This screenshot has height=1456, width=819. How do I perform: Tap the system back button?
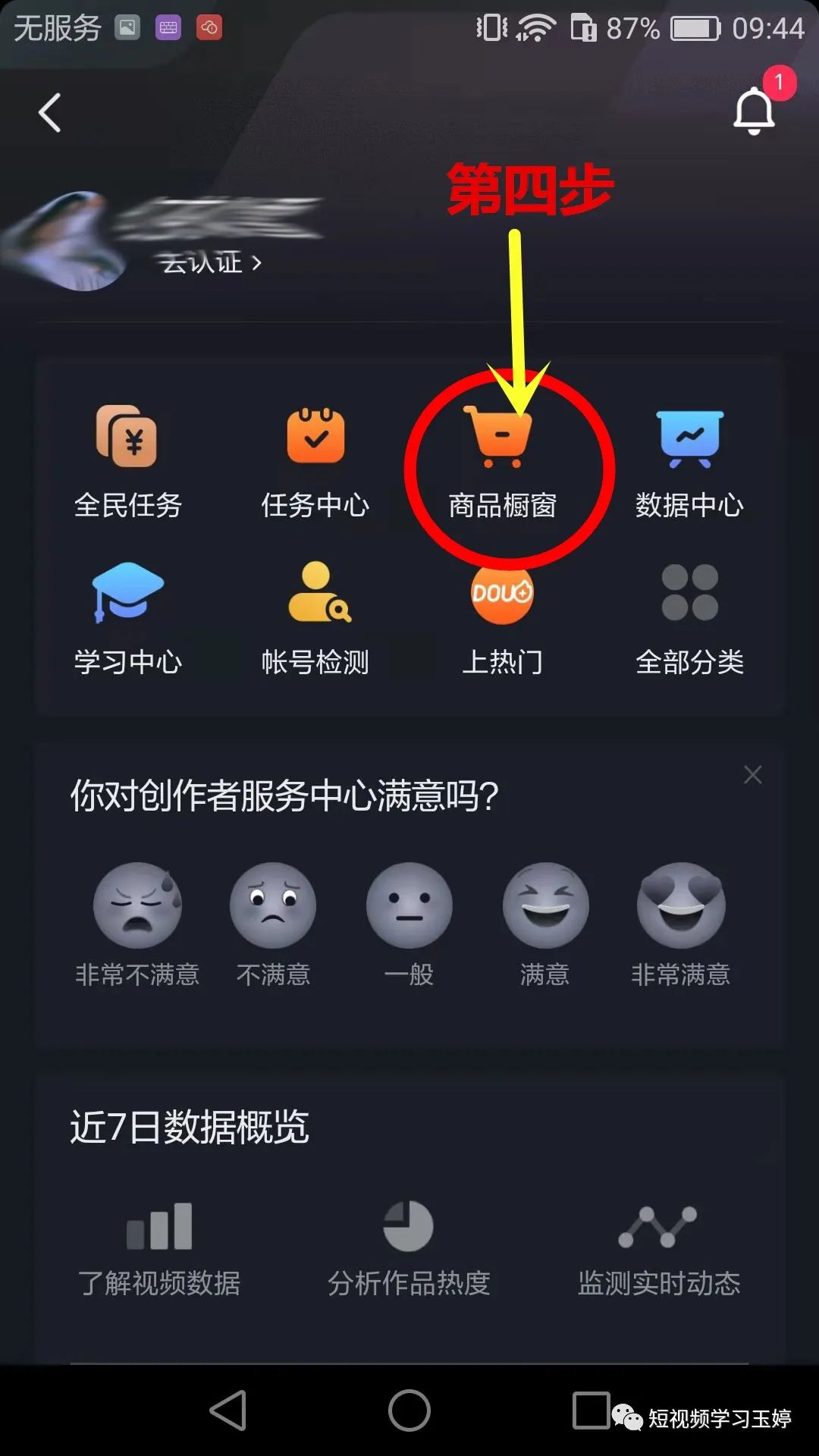[x=228, y=1410]
